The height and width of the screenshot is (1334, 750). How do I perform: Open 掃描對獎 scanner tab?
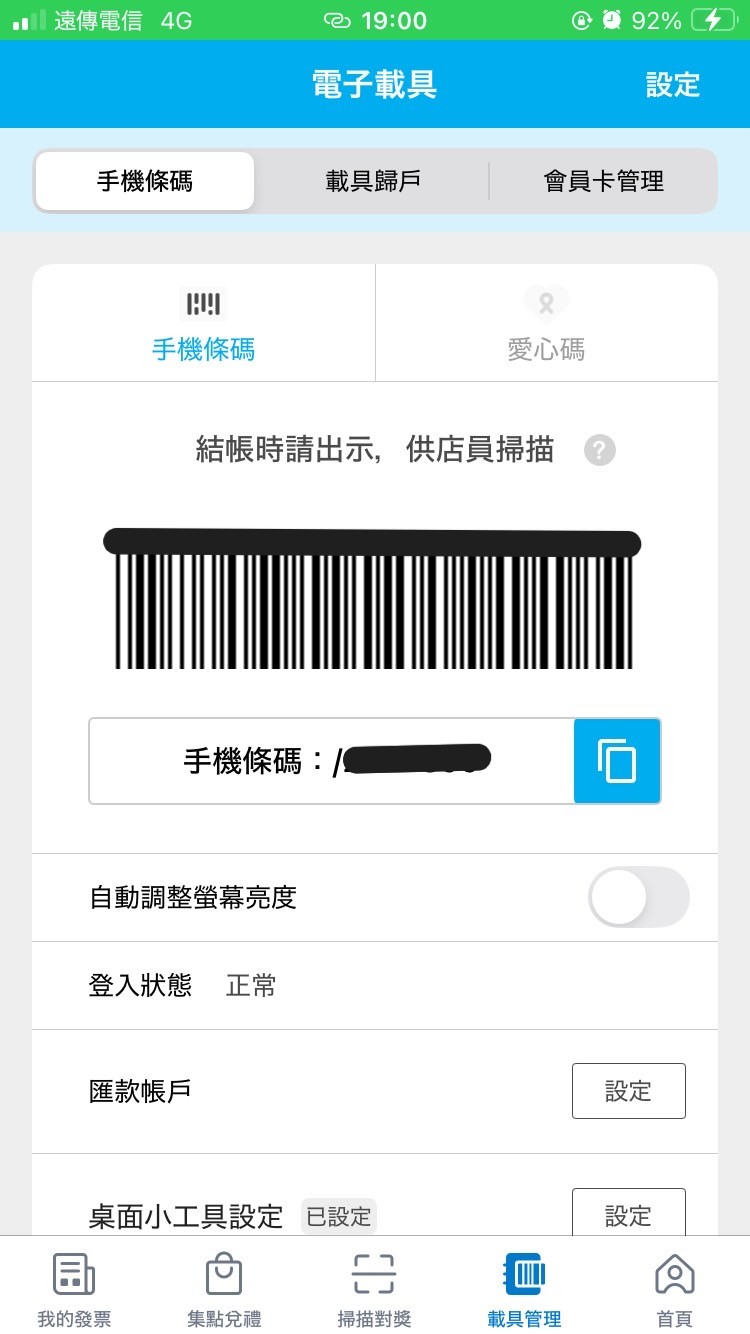pos(374,1289)
